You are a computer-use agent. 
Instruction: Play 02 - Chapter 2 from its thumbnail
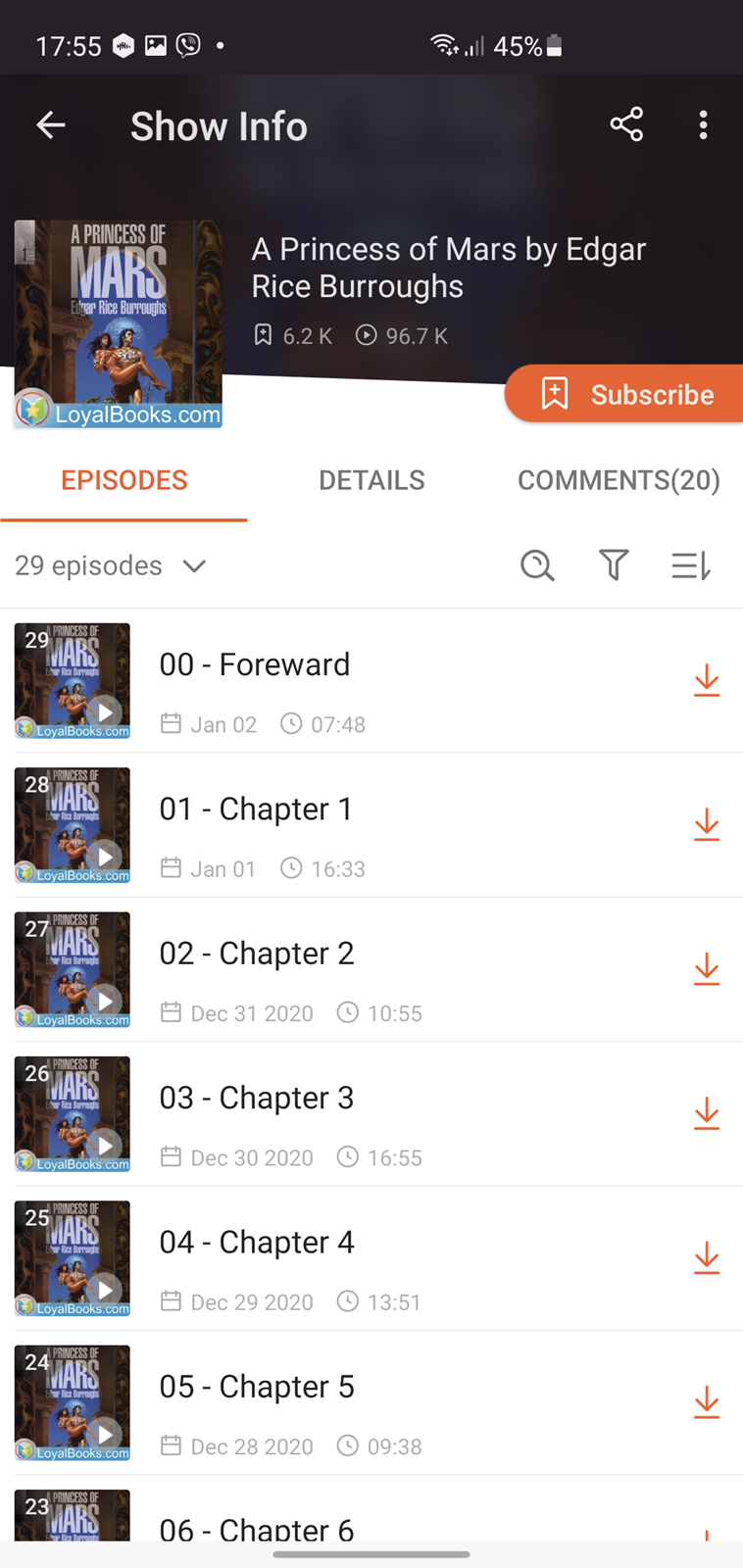pos(73,969)
